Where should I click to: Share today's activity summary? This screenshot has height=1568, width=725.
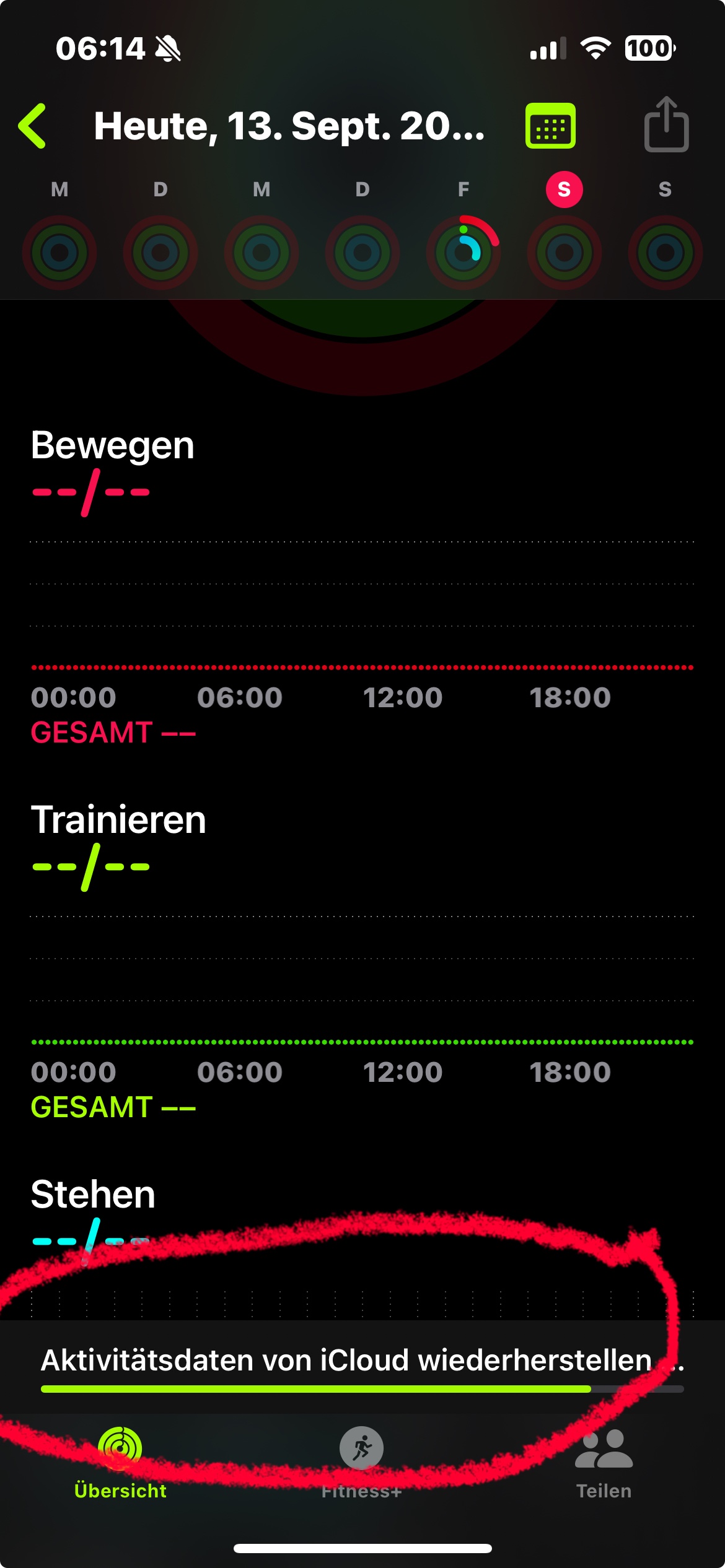666,126
